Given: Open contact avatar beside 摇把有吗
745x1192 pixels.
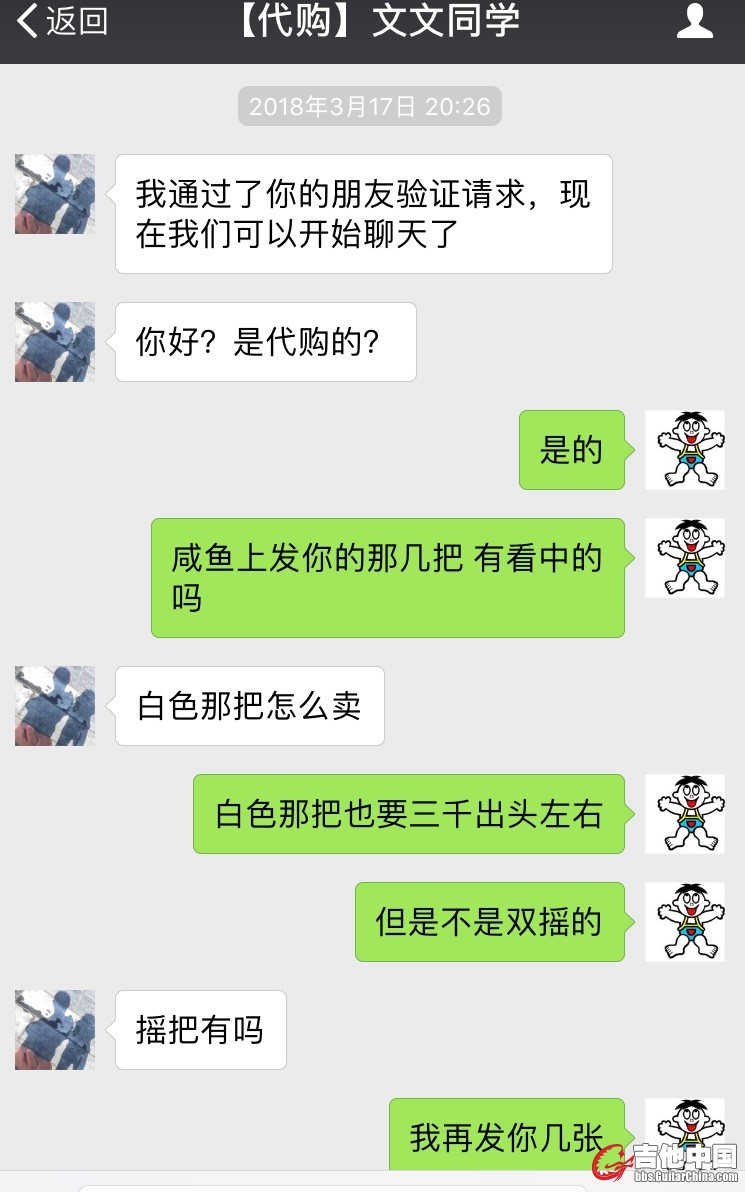Looking at the screenshot, I should (55, 1030).
